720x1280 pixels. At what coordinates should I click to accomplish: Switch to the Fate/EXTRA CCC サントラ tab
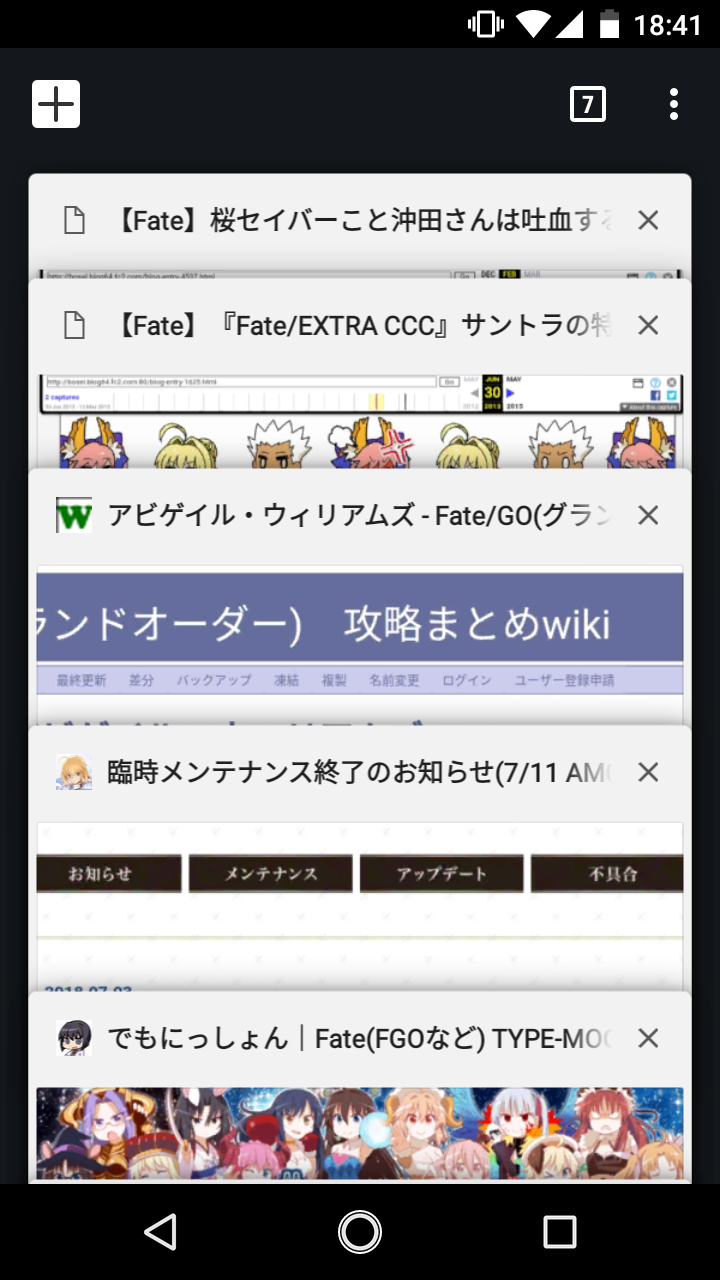[x=340, y=326]
